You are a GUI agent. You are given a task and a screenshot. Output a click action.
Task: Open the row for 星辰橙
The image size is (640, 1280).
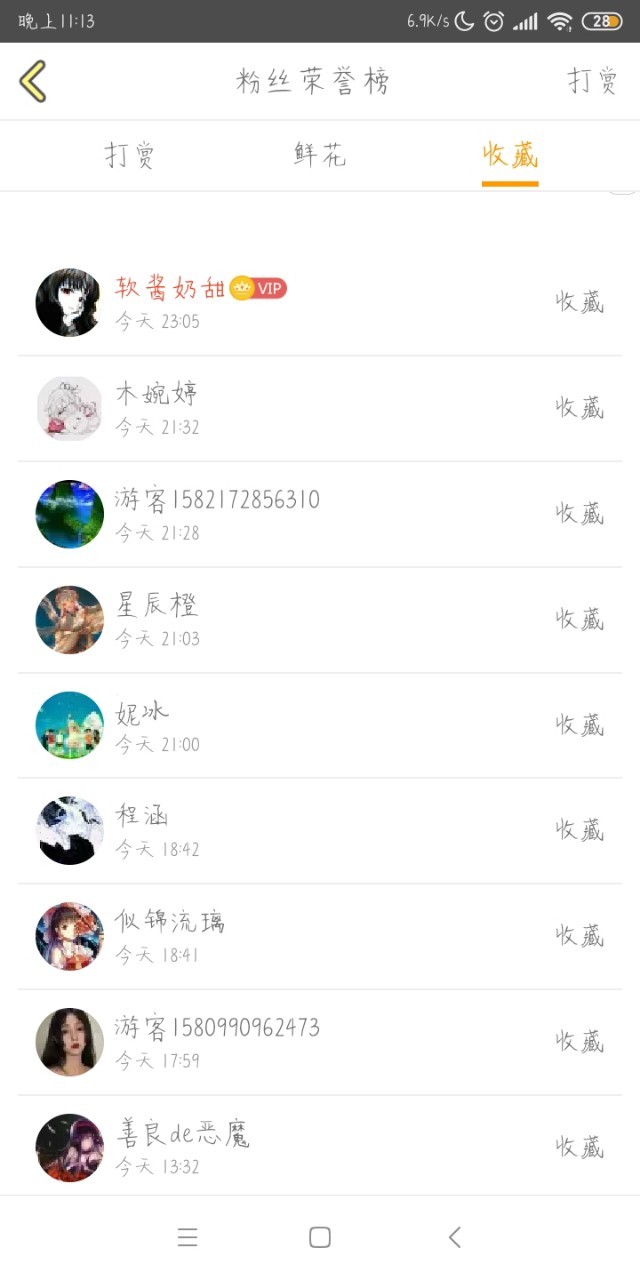[320, 620]
